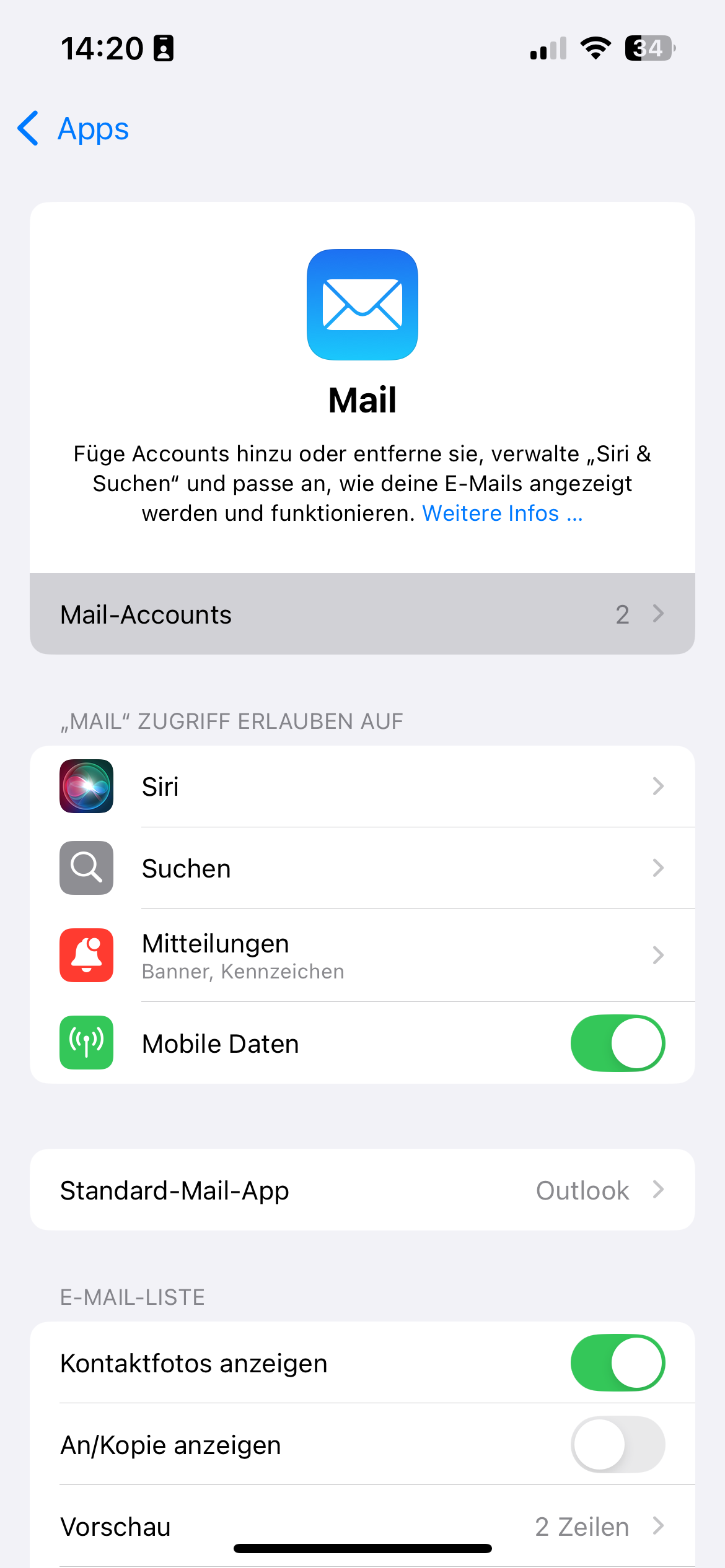This screenshot has width=725, height=1568.
Task: Open Suchen settings for Mail
Action: click(x=362, y=868)
